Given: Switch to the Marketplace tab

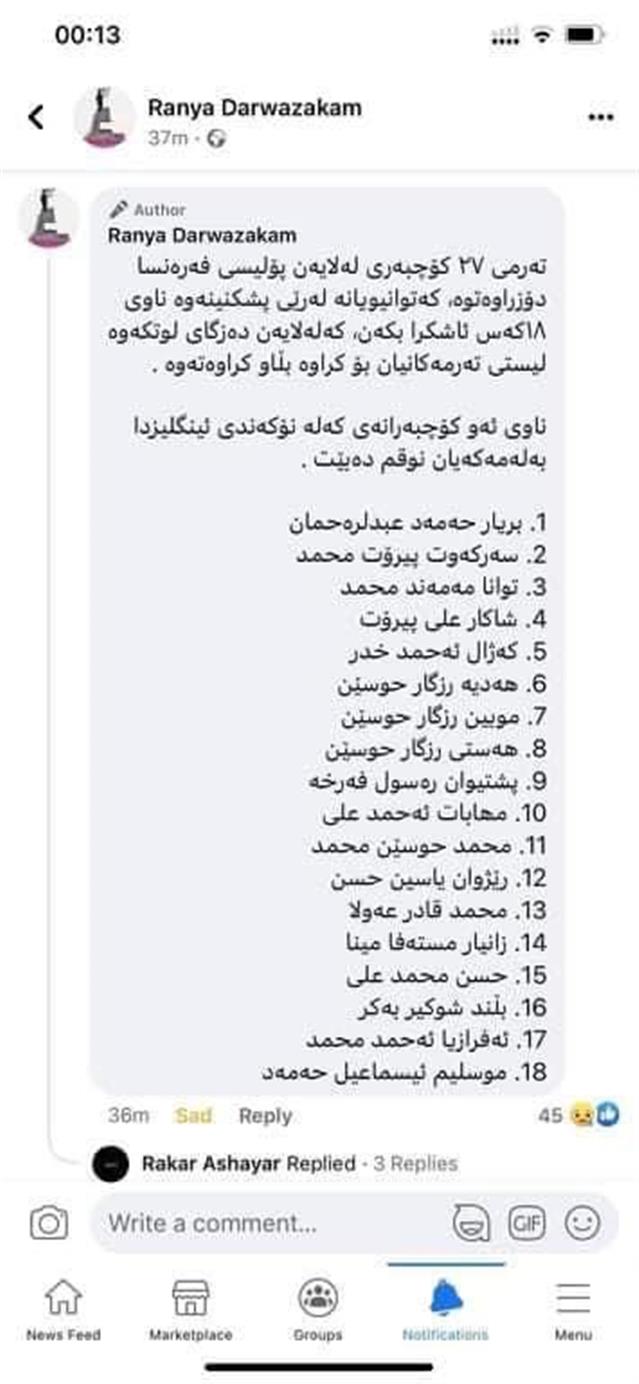Looking at the screenshot, I should click(x=190, y=1309).
